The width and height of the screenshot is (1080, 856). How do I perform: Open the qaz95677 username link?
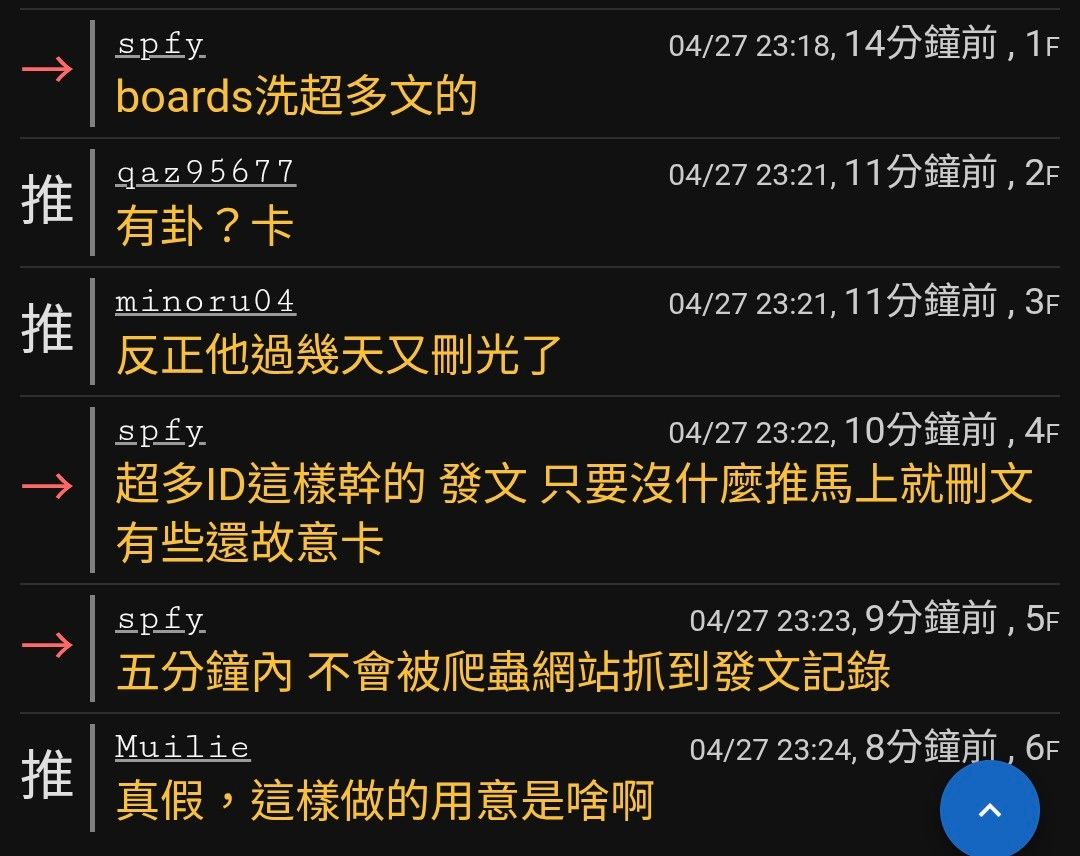pyautogui.click(x=205, y=173)
